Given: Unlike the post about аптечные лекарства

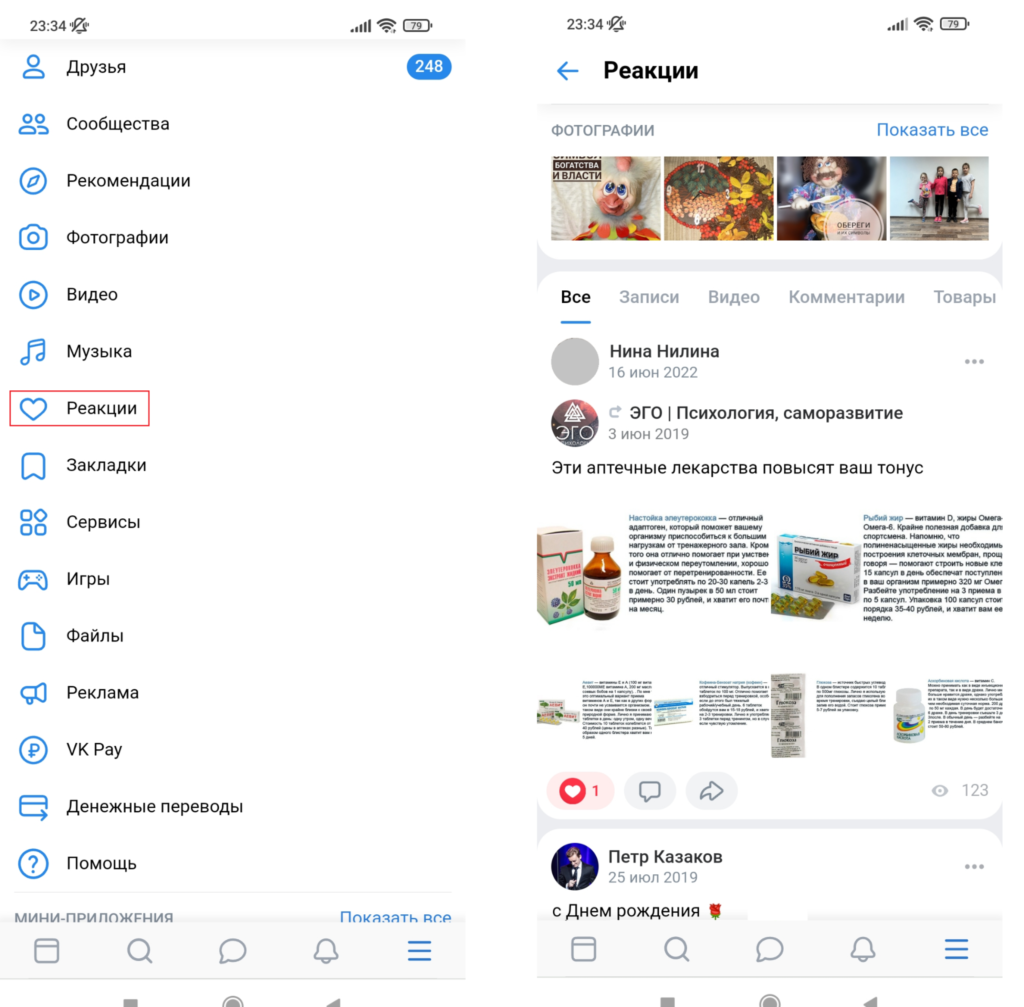Looking at the screenshot, I should tap(581, 791).
